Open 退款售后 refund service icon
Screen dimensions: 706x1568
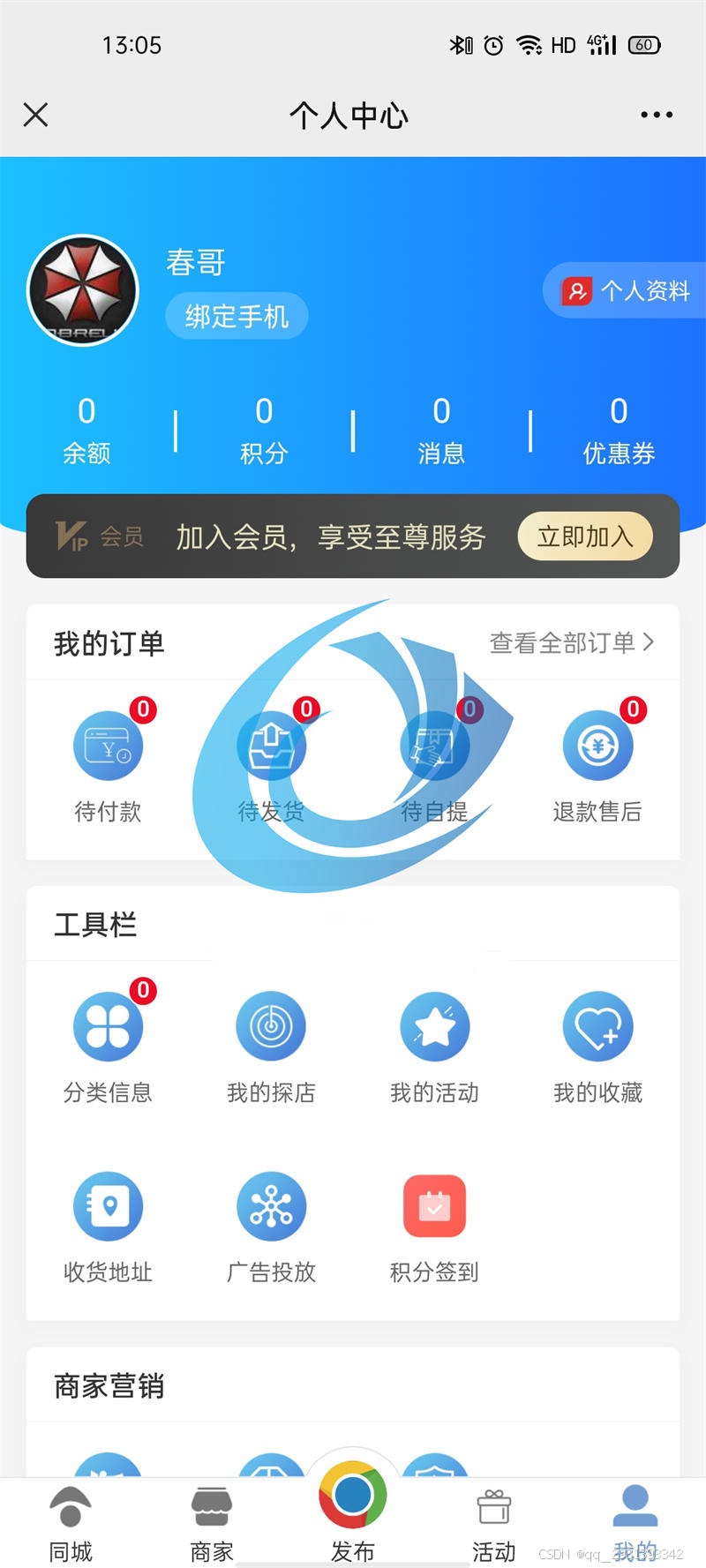pos(597,744)
